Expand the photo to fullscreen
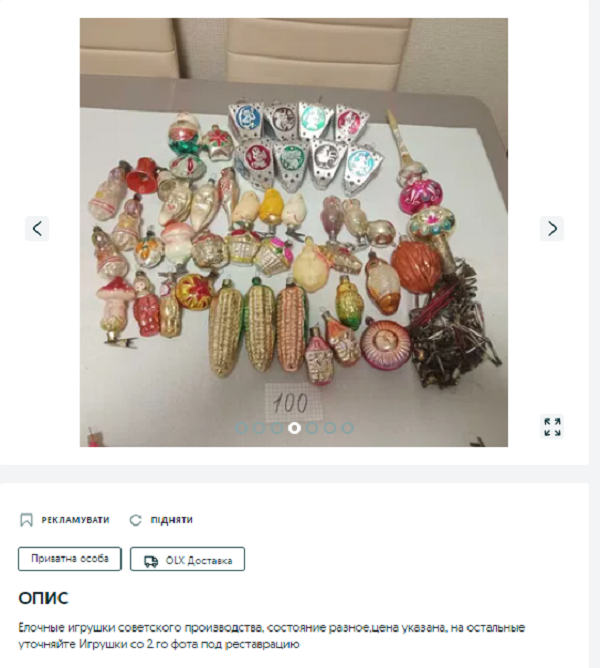The height and width of the screenshot is (668, 600). pos(552,427)
